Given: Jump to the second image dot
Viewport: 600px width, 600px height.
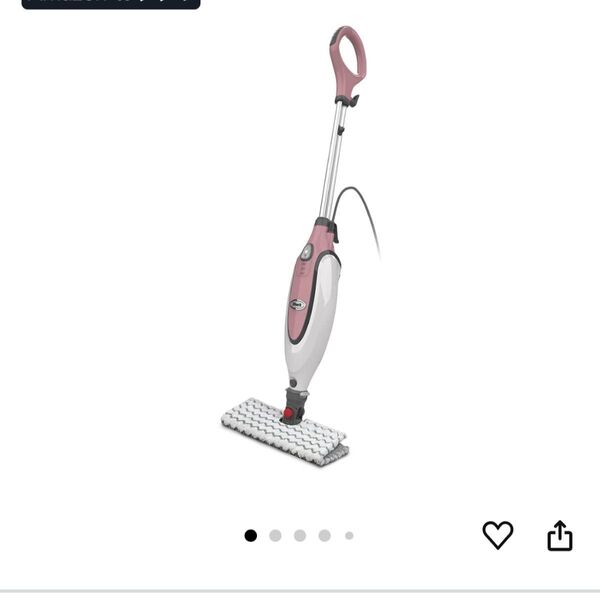Looking at the screenshot, I should pos(275,536).
